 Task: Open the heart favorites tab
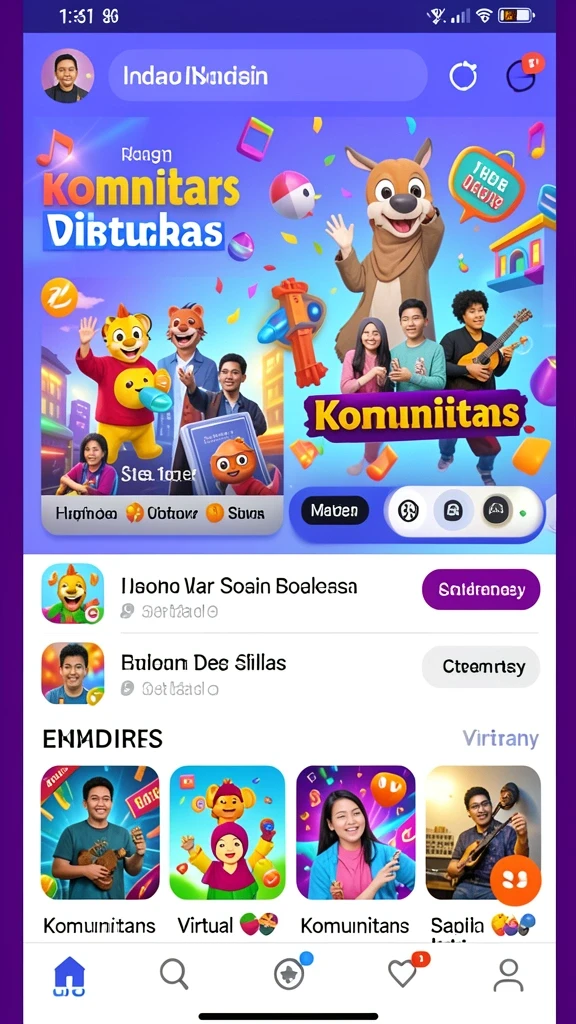(405, 972)
